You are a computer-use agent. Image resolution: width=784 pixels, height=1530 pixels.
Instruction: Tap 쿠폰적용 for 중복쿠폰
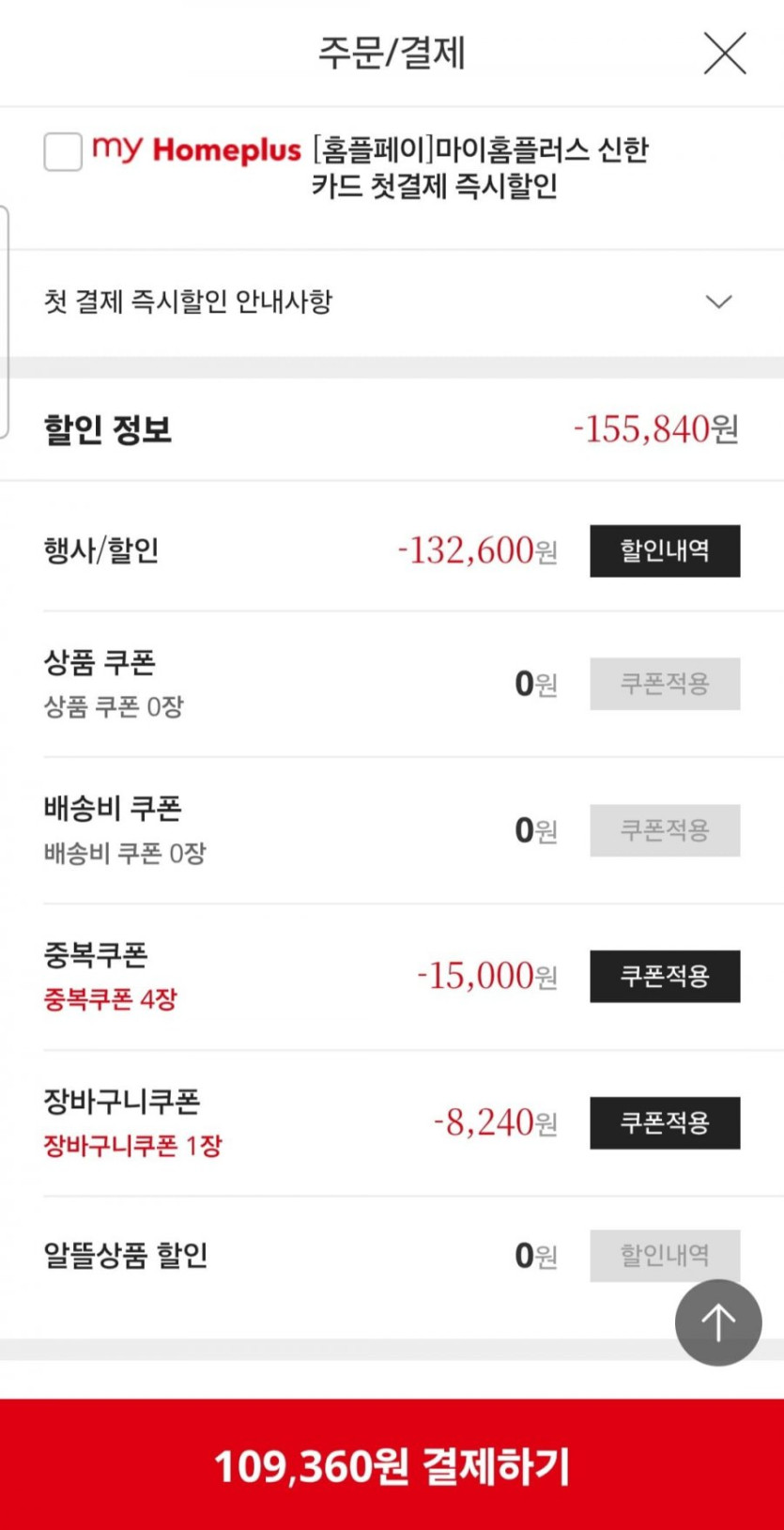coord(664,977)
